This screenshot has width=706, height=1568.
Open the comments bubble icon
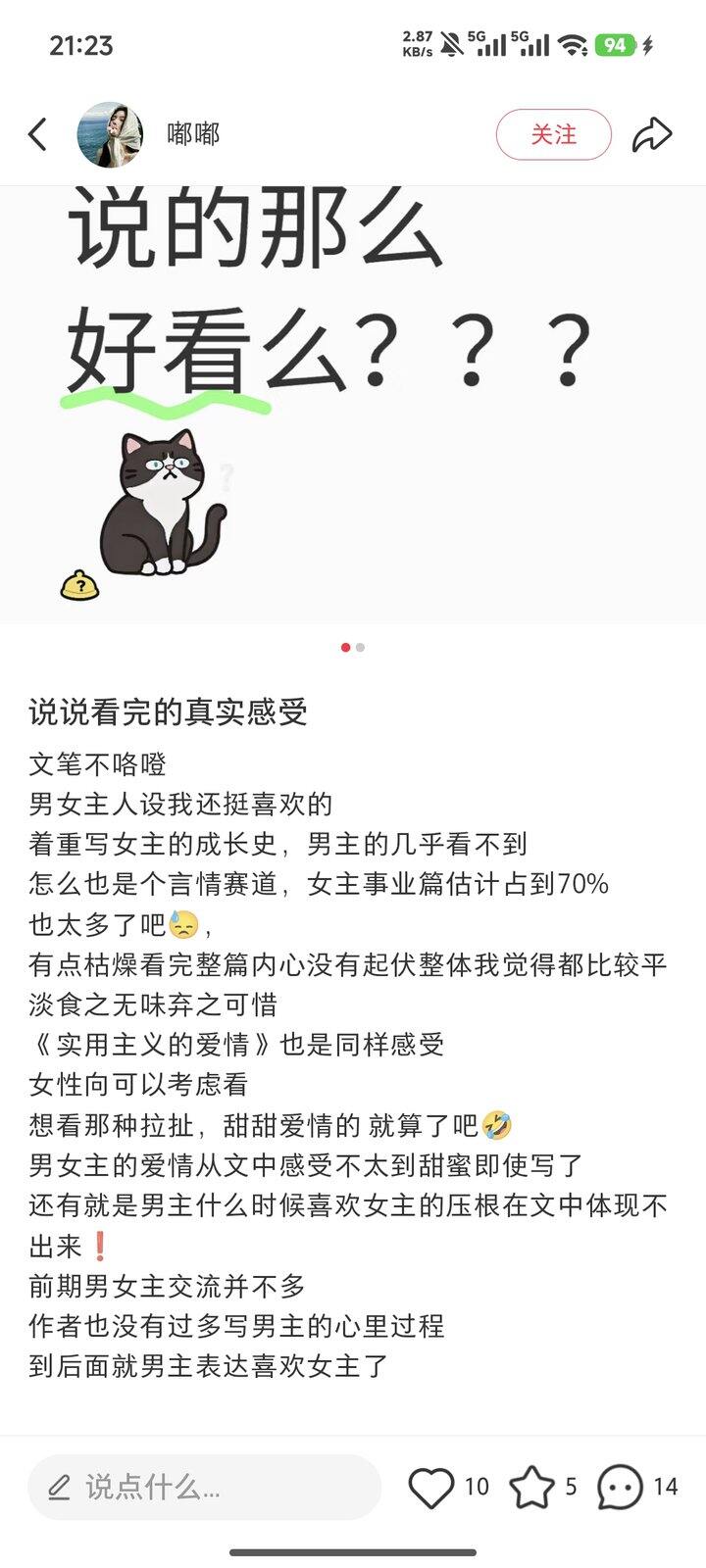[x=620, y=1488]
